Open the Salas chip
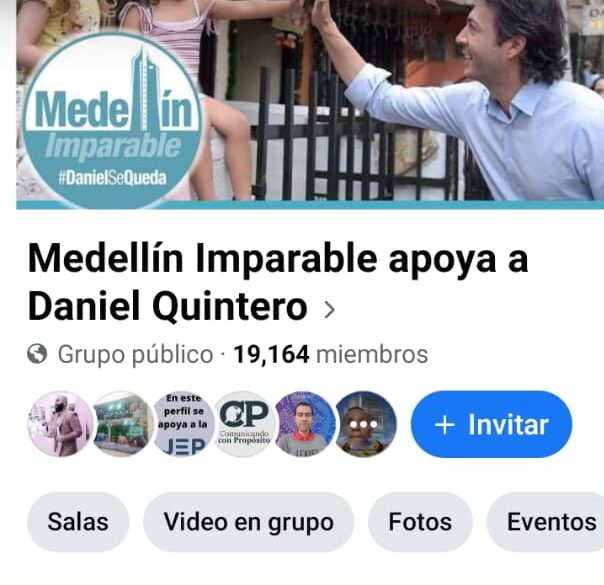Image resolution: width=604 pixels, height=585 pixels. pos(78,521)
